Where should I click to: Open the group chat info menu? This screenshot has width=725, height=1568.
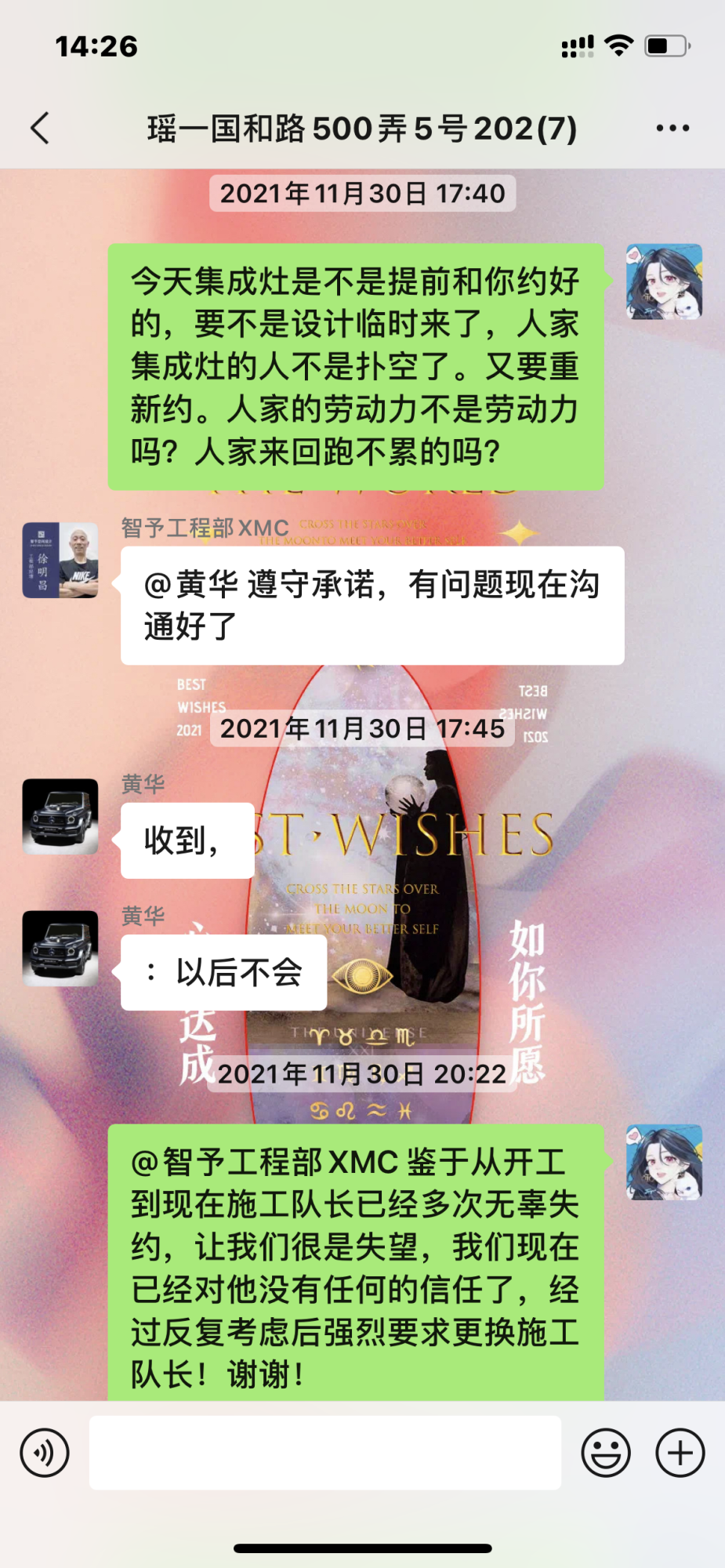tap(672, 128)
